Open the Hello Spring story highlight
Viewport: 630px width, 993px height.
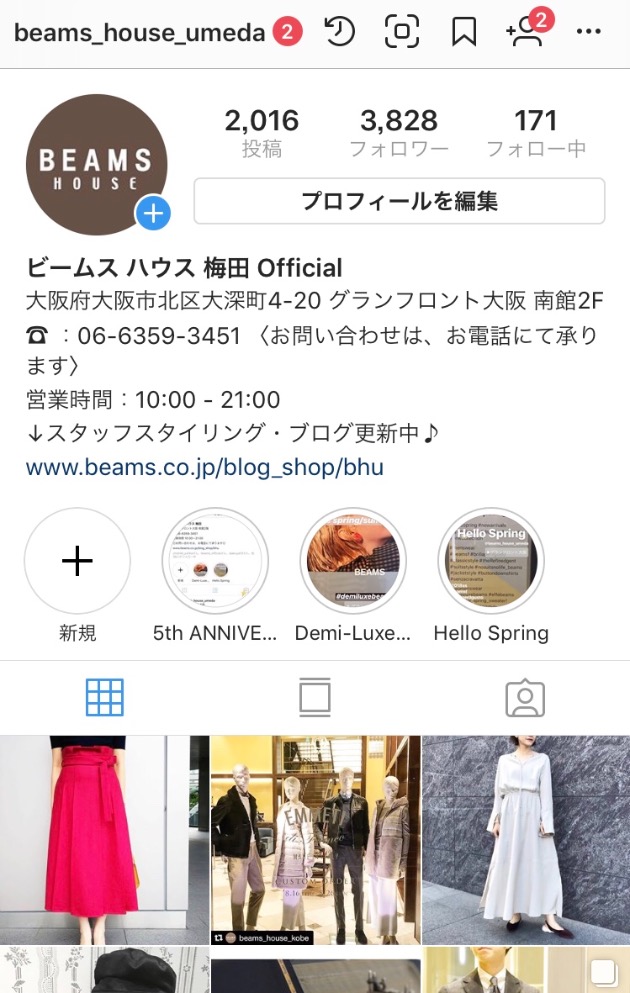pyautogui.click(x=491, y=561)
